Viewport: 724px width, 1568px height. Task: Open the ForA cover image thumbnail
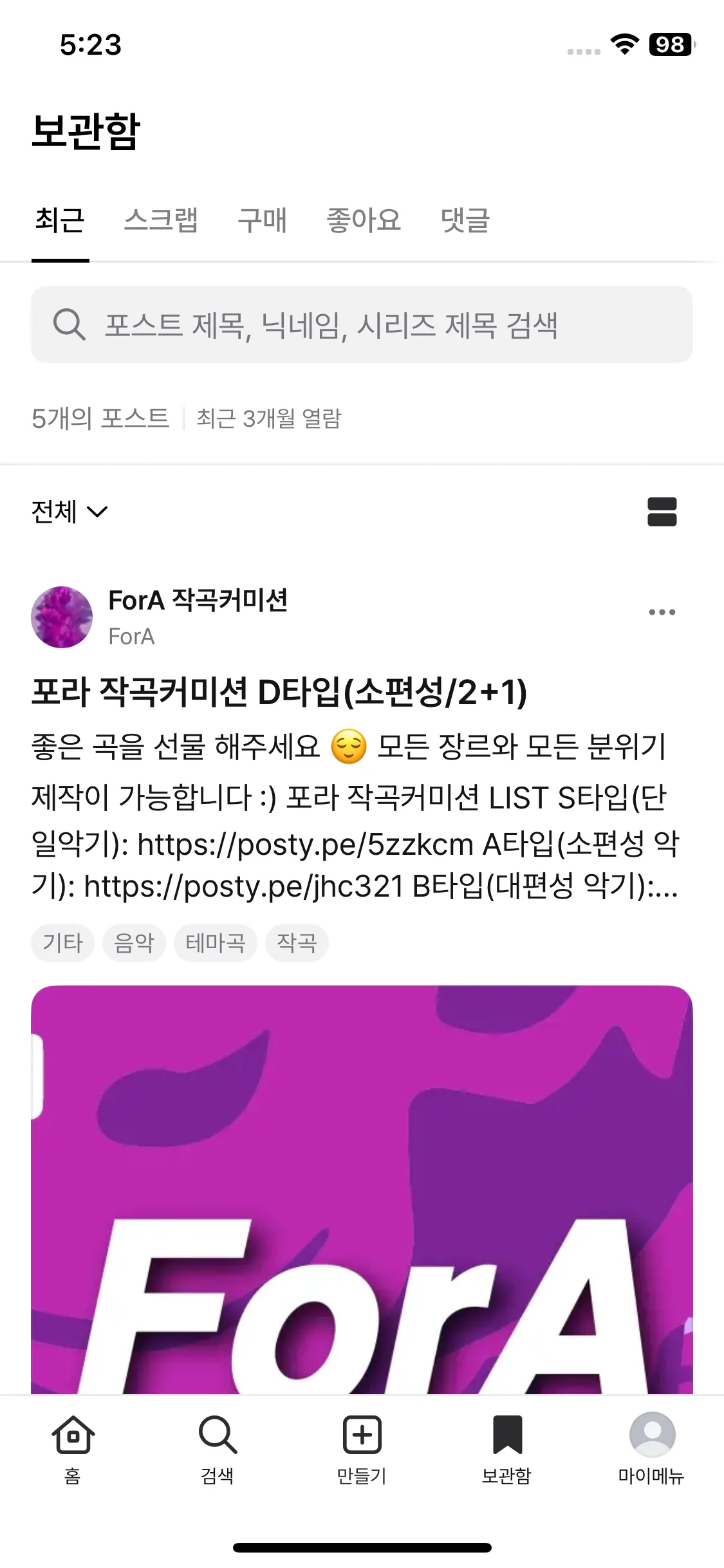click(362, 1190)
